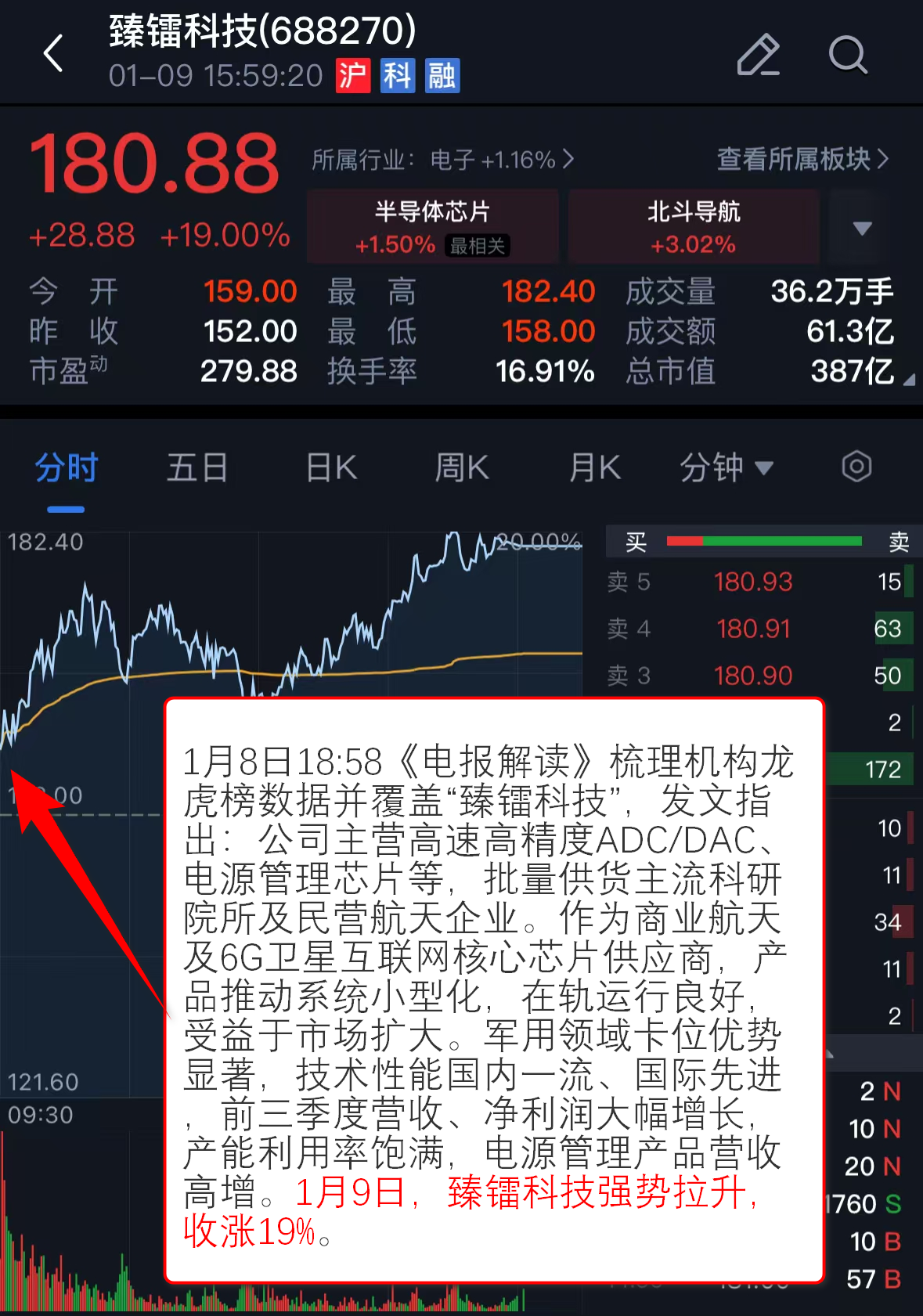Open the 分钟 minute interval dropdown
923x1316 pixels.
coord(726,468)
